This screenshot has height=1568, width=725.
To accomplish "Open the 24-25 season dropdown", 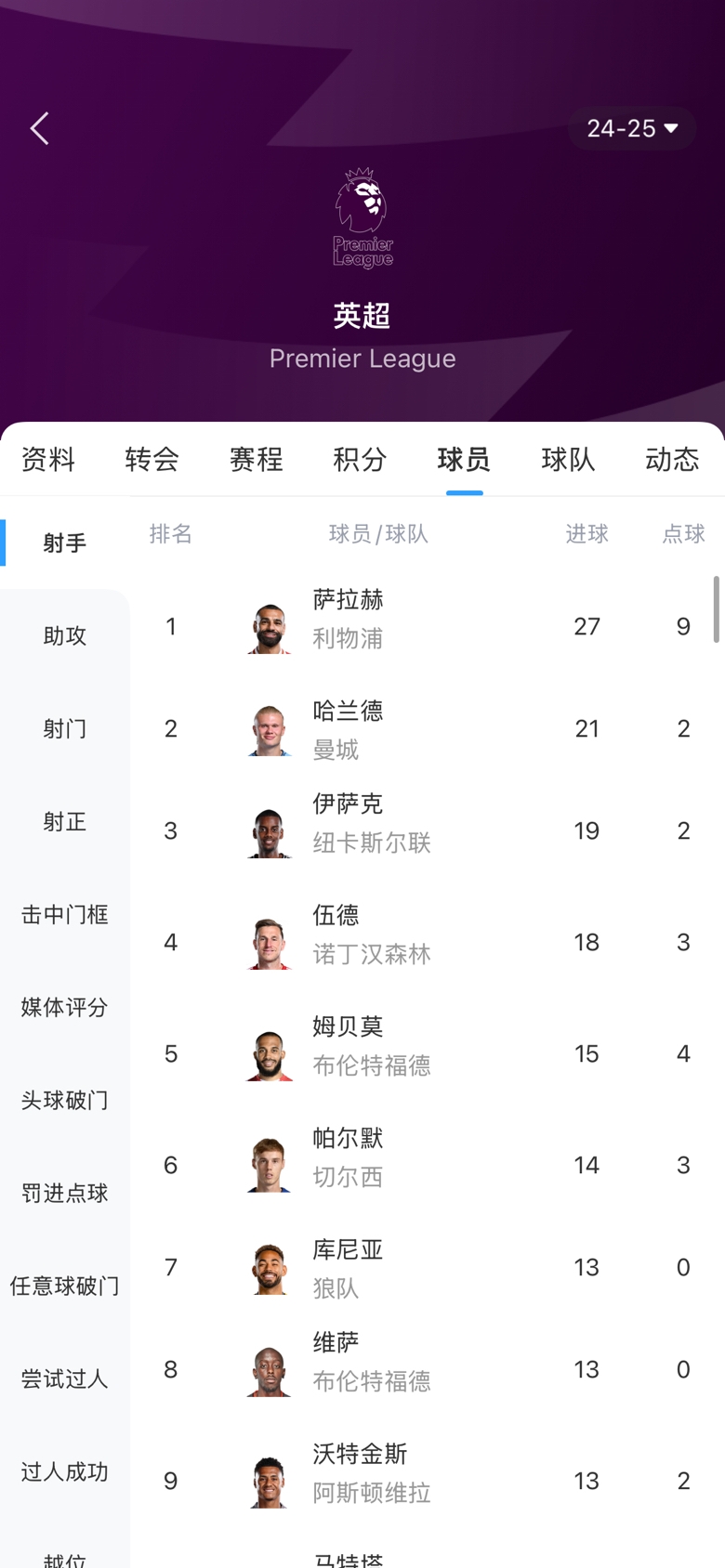I will tap(632, 129).
